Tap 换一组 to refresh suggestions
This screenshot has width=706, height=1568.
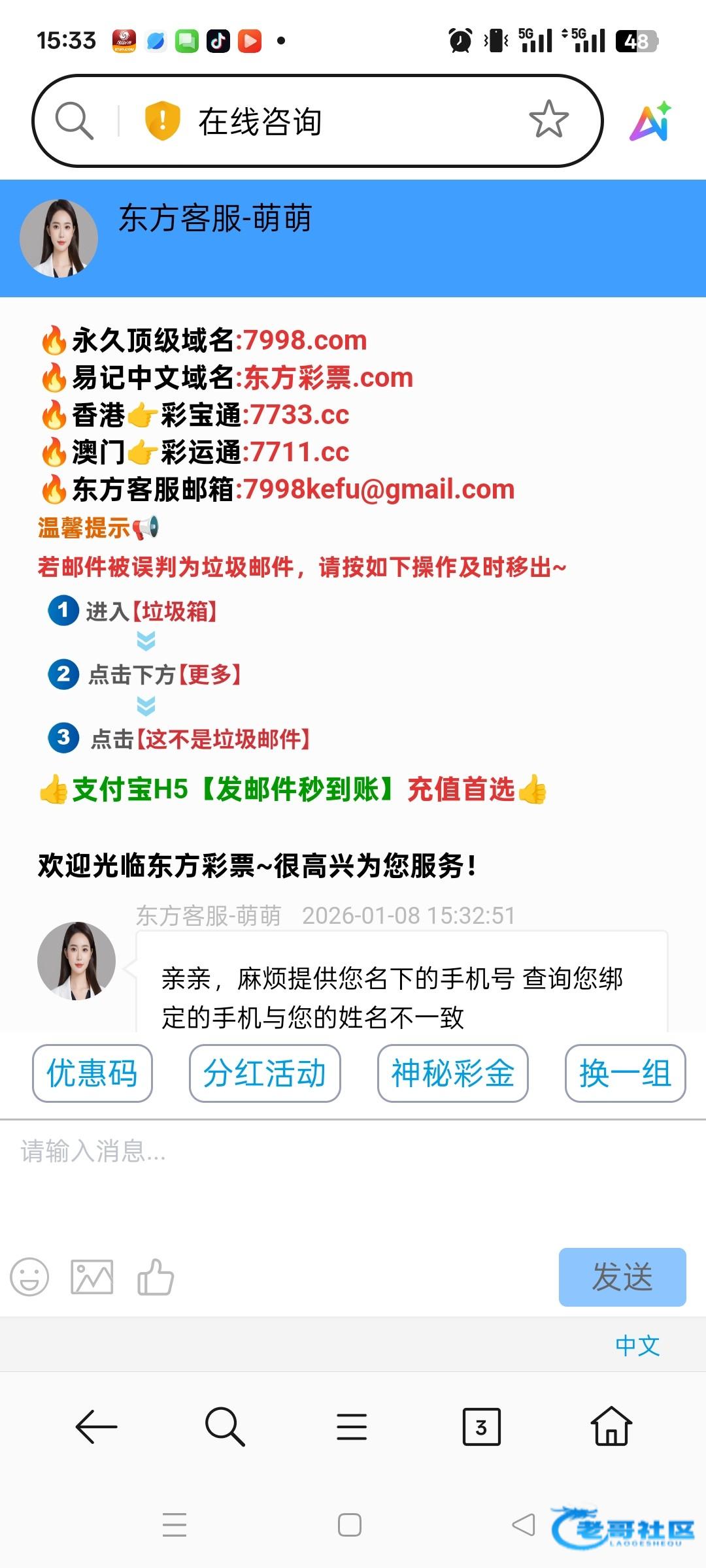[x=625, y=1073]
